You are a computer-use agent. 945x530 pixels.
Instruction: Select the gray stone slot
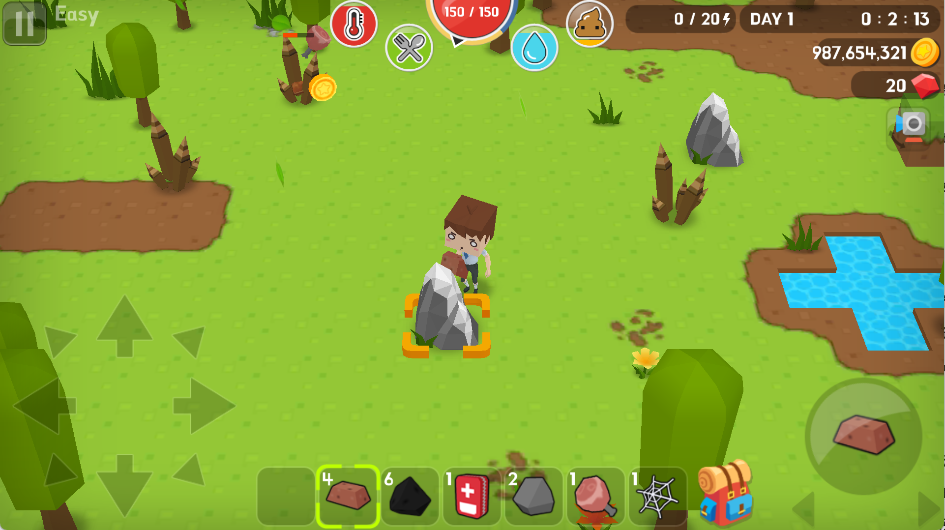tap(533, 496)
